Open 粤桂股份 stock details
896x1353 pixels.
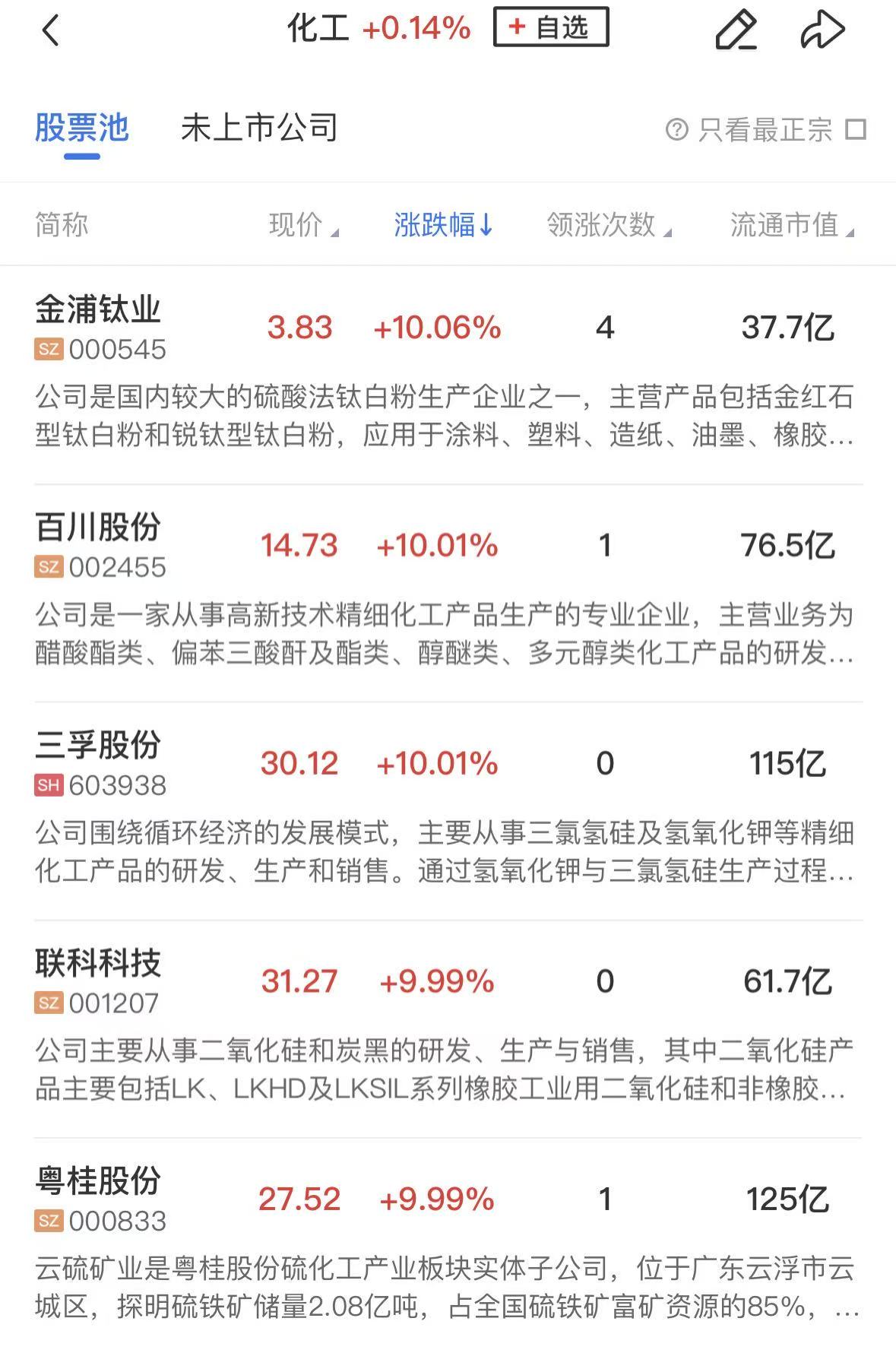99,1182
